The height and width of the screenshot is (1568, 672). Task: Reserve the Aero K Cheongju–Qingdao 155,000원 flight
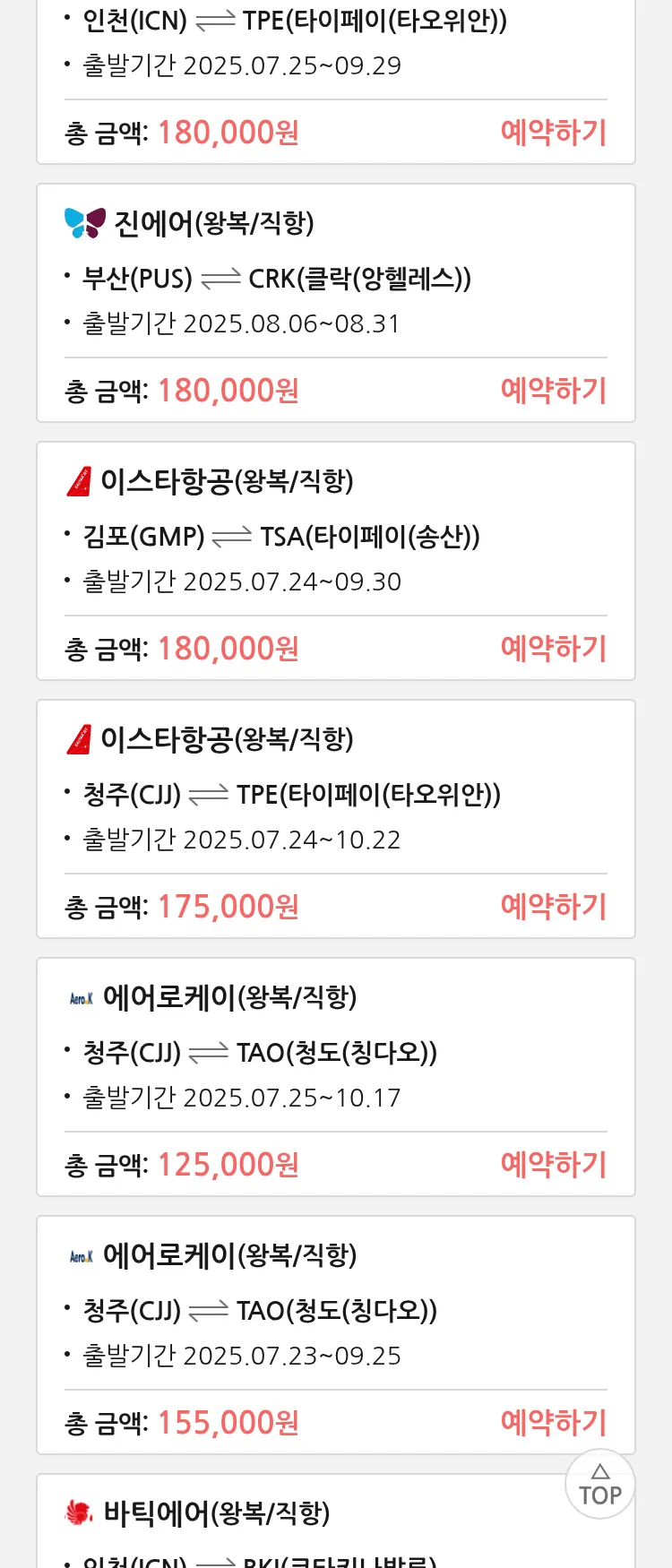(553, 1423)
